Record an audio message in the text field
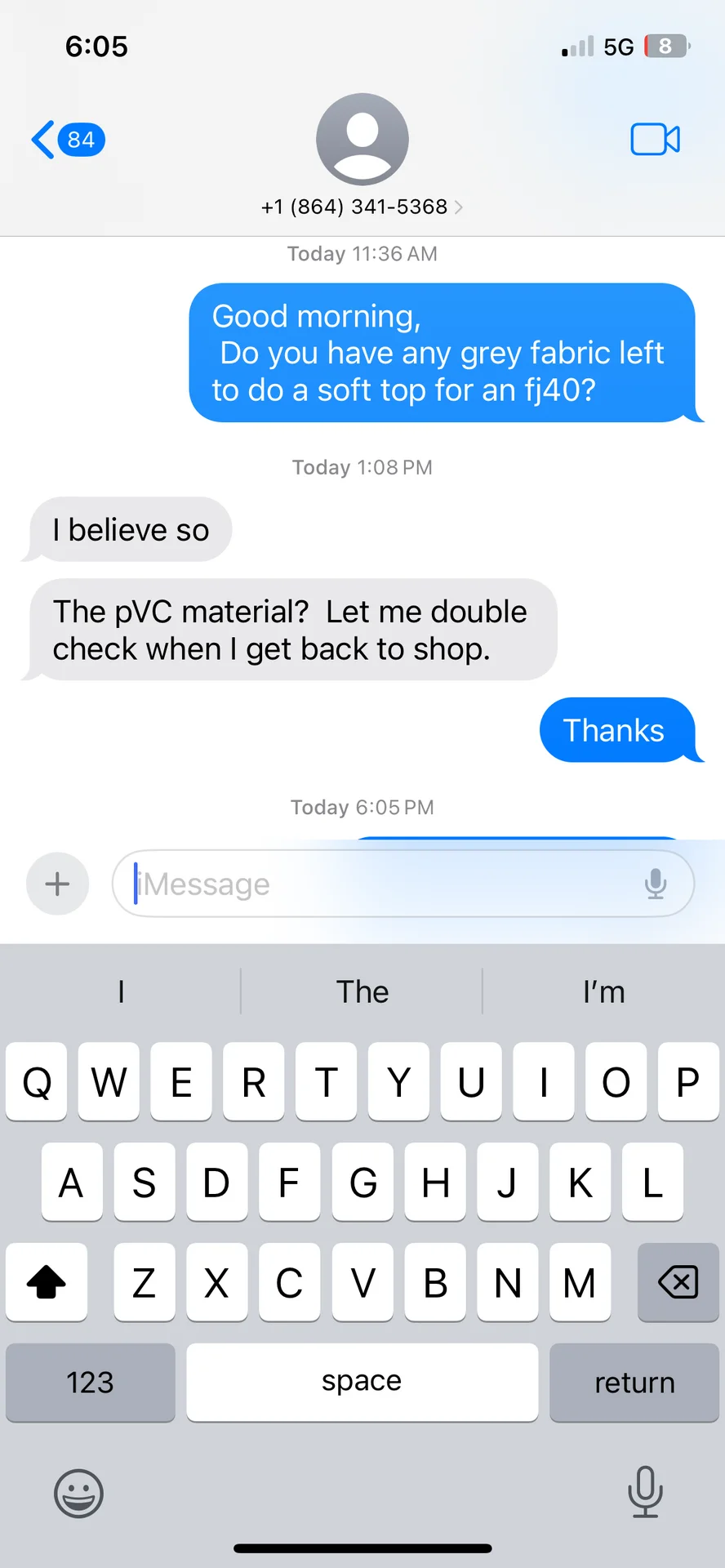 tap(656, 884)
